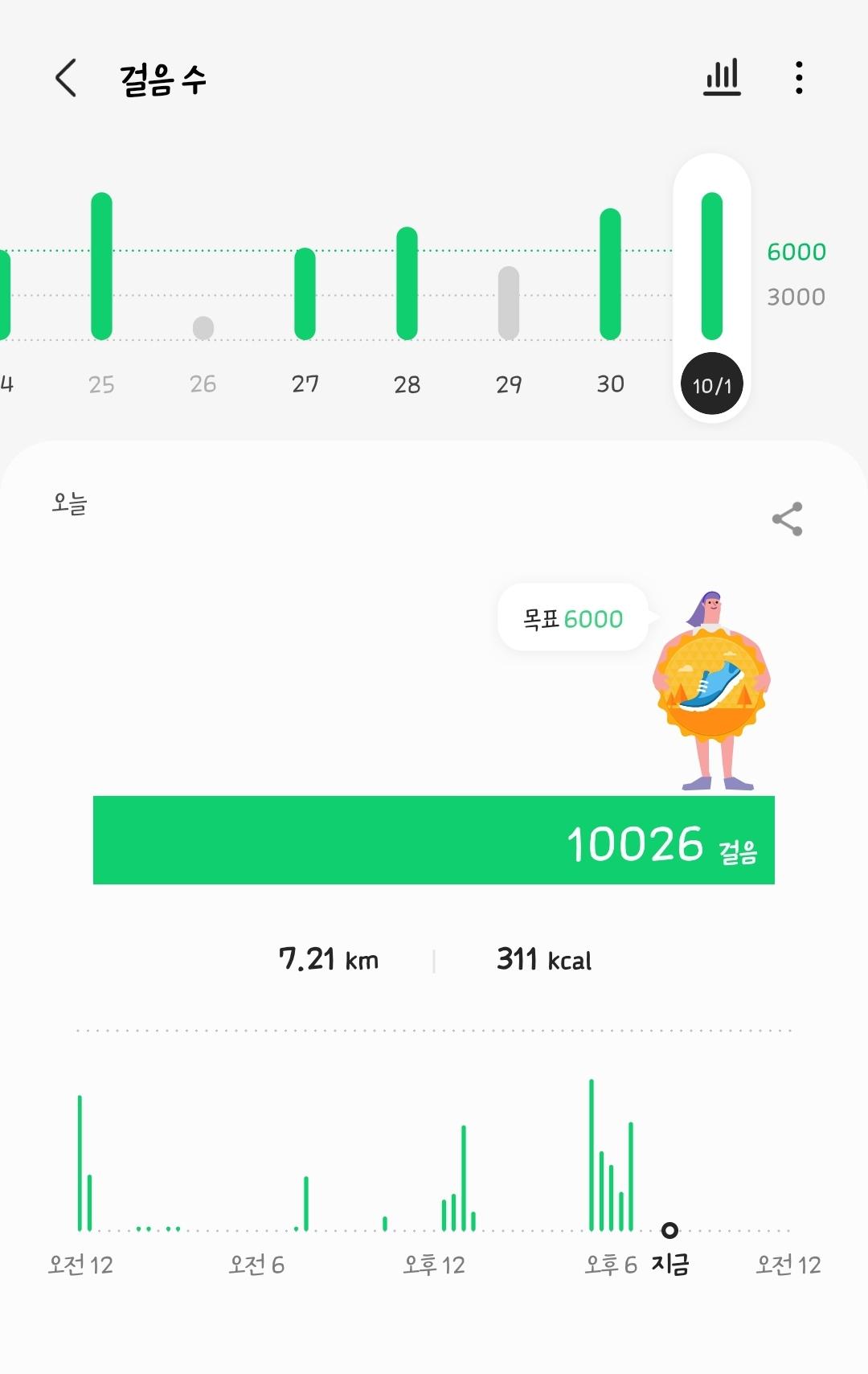Open the three-dot overflow menu
The height and width of the screenshot is (1374, 868).
pyautogui.click(x=798, y=78)
